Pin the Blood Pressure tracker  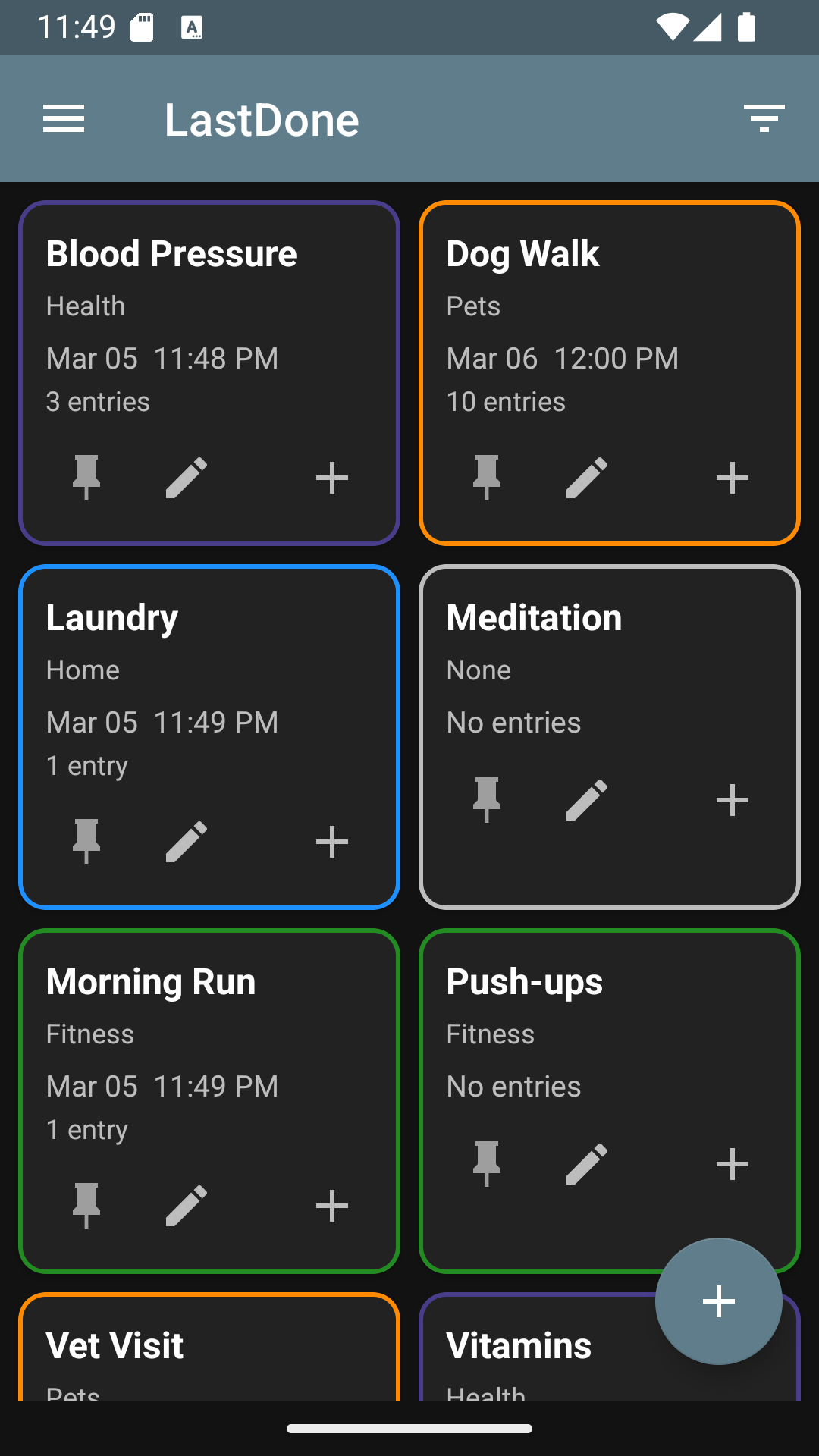86,477
